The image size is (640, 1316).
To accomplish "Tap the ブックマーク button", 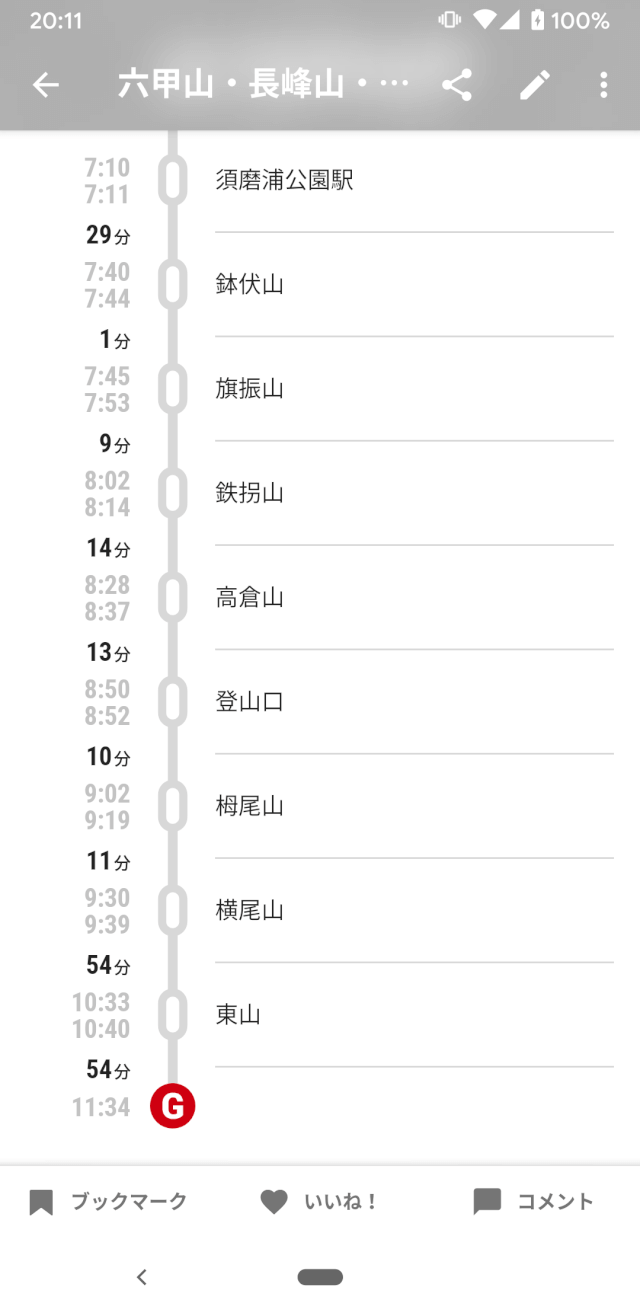I will pos(107,1201).
